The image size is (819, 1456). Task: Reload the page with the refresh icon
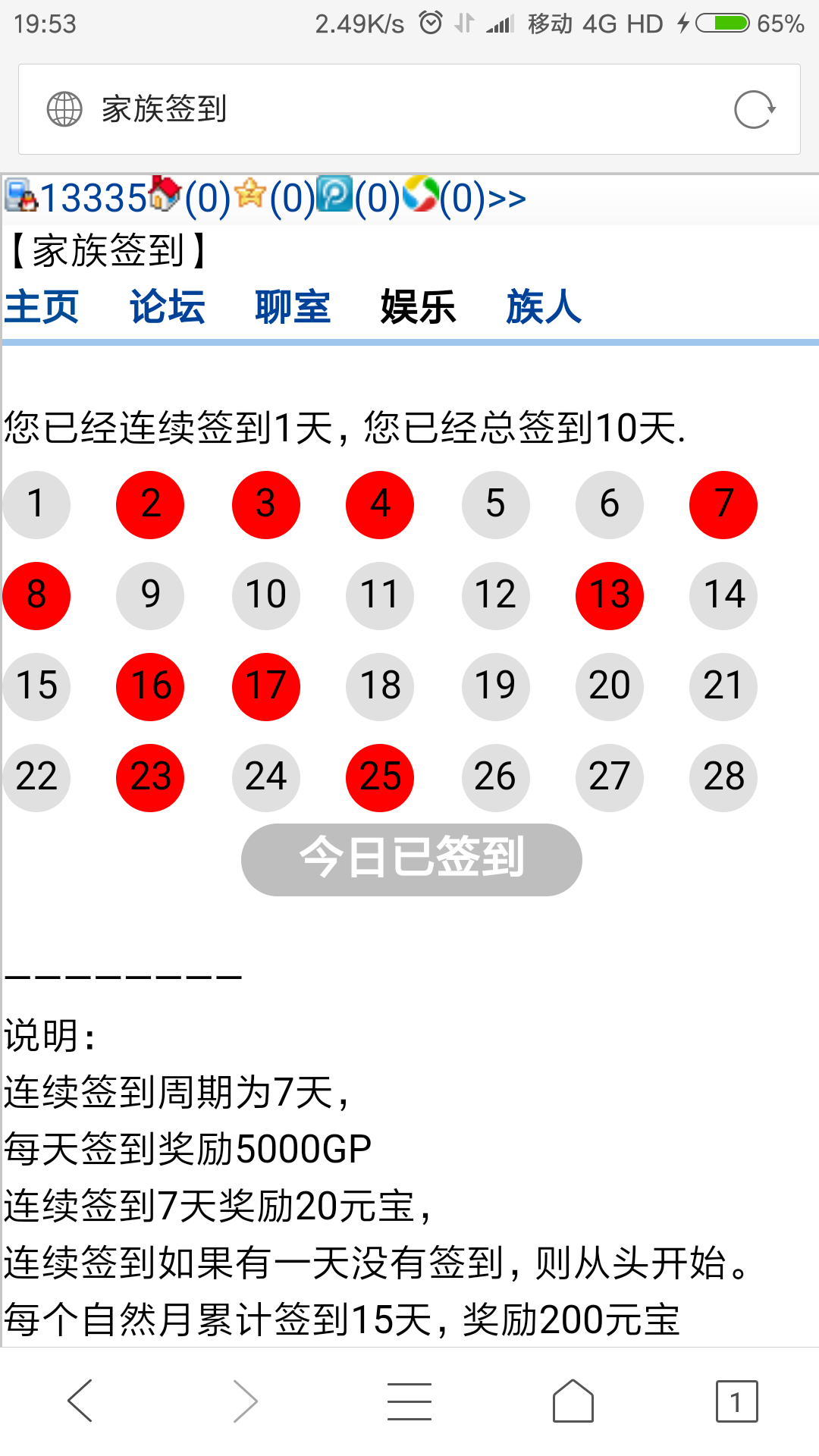(755, 110)
